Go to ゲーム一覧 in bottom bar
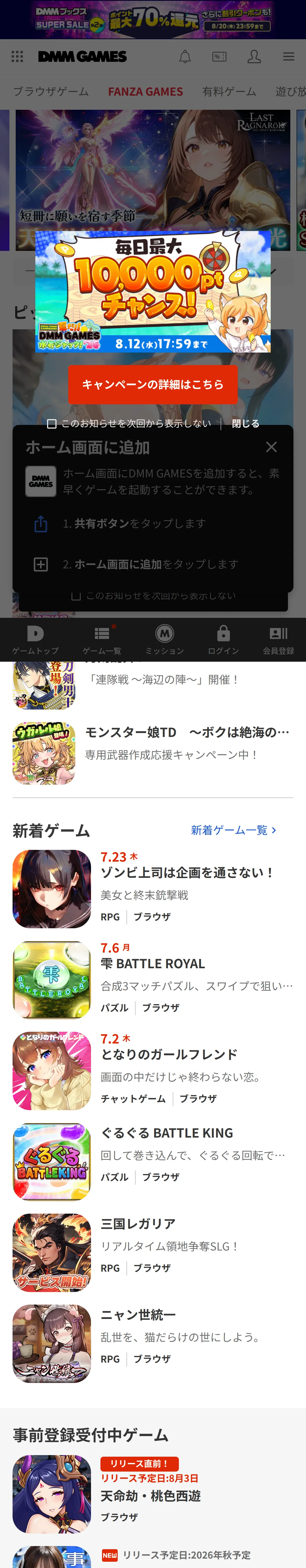The height and width of the screenshot is (1568, 306). [x=102, y=640]
